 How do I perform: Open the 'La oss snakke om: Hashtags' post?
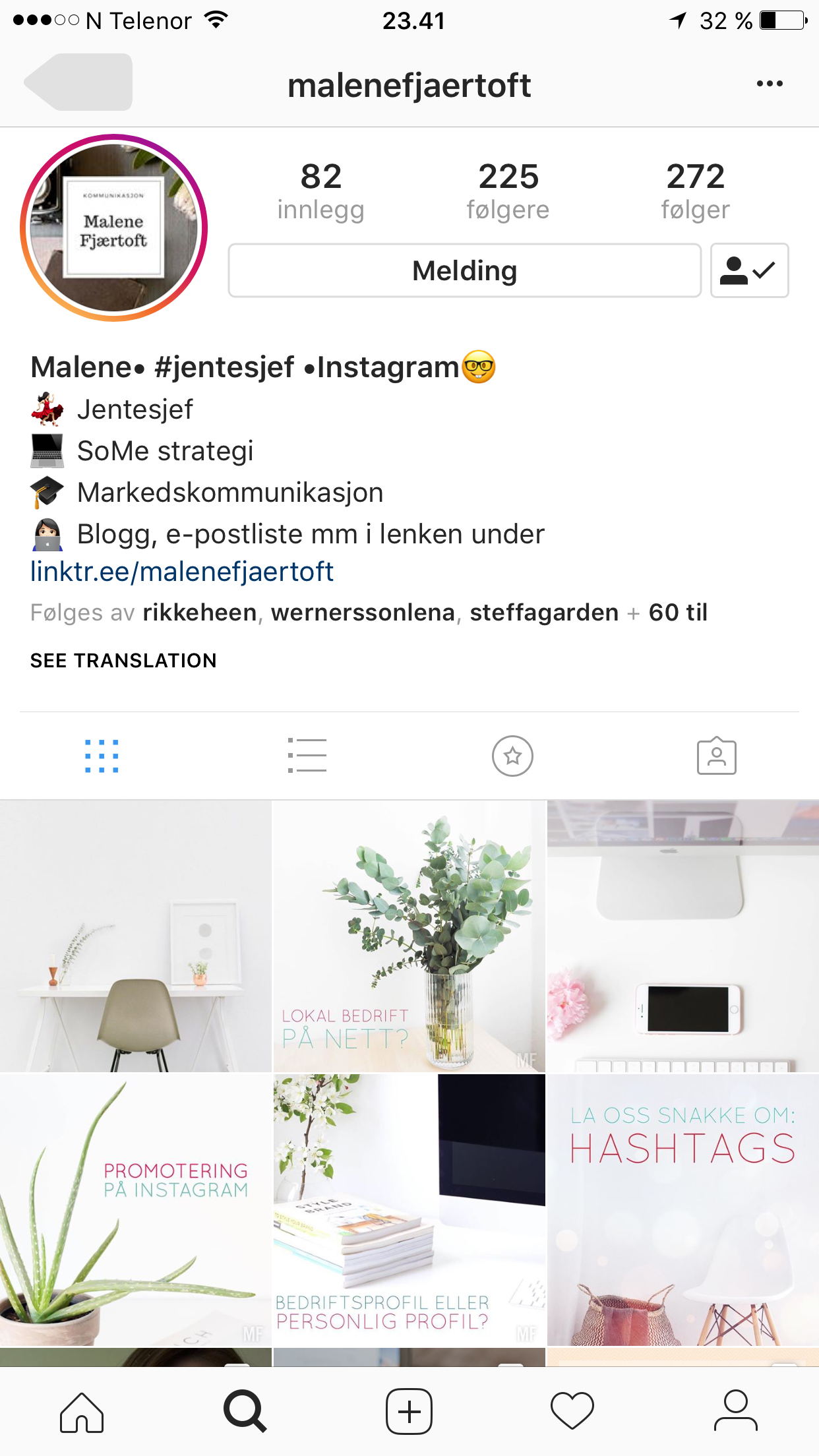pyautogui.click(x=683, y=1210)
